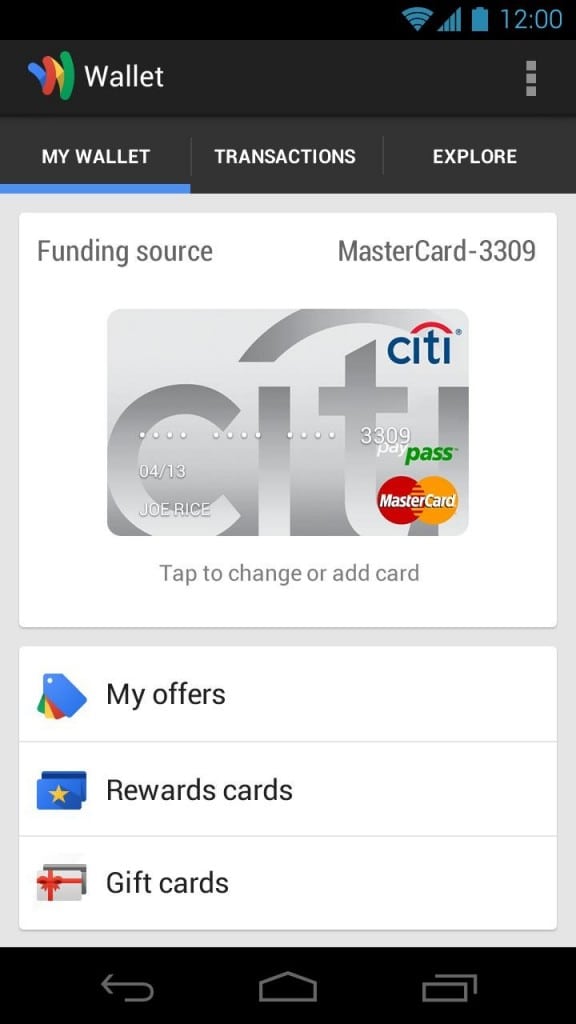Select the My Wallet tab

[95, 156]
